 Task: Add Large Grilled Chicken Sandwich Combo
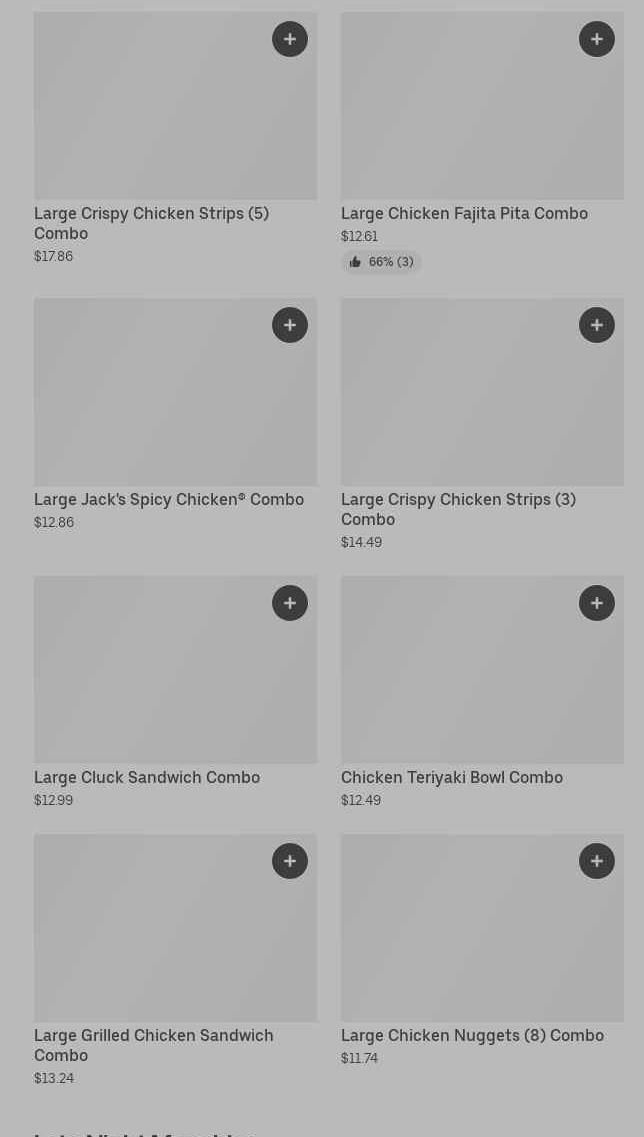[290, 861]
